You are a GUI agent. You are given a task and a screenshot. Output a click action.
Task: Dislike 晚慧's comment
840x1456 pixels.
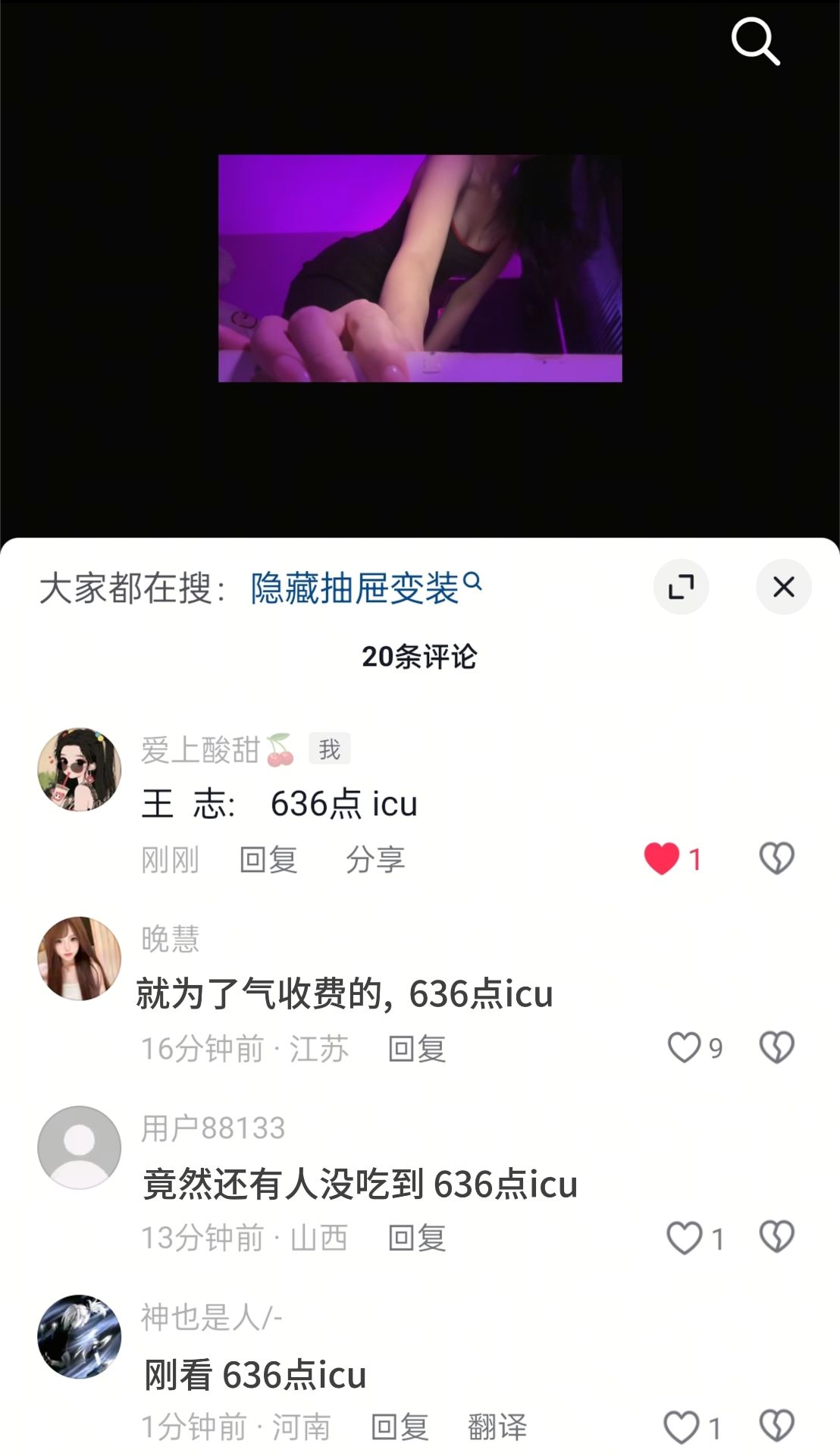pos(776,1048)
